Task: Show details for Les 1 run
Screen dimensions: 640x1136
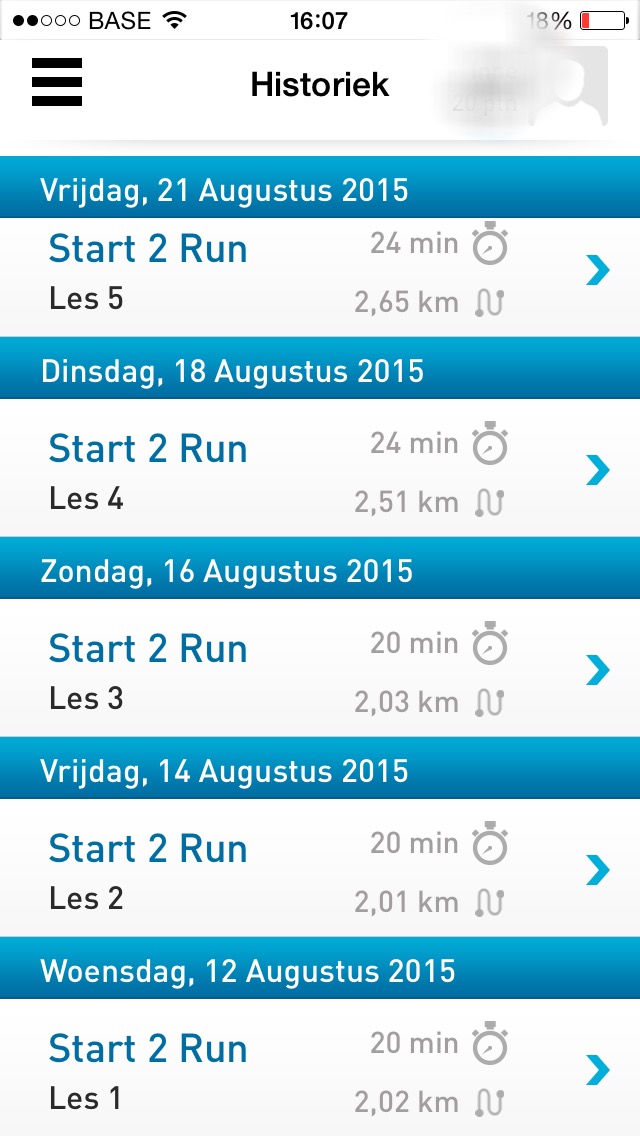Action: point(320,1070)
